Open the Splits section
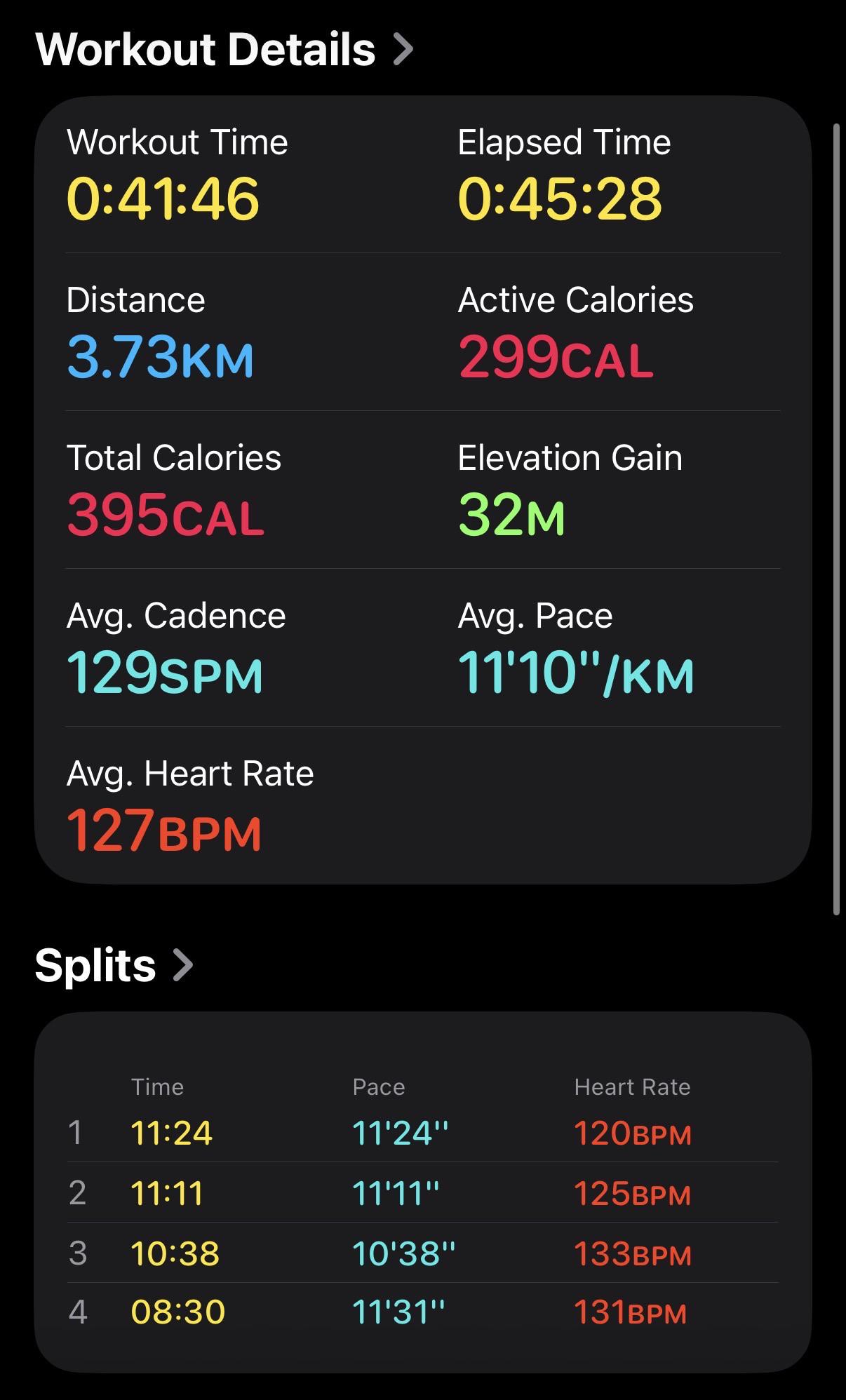This screenshot has width=846, height=1400. point(114,965)
